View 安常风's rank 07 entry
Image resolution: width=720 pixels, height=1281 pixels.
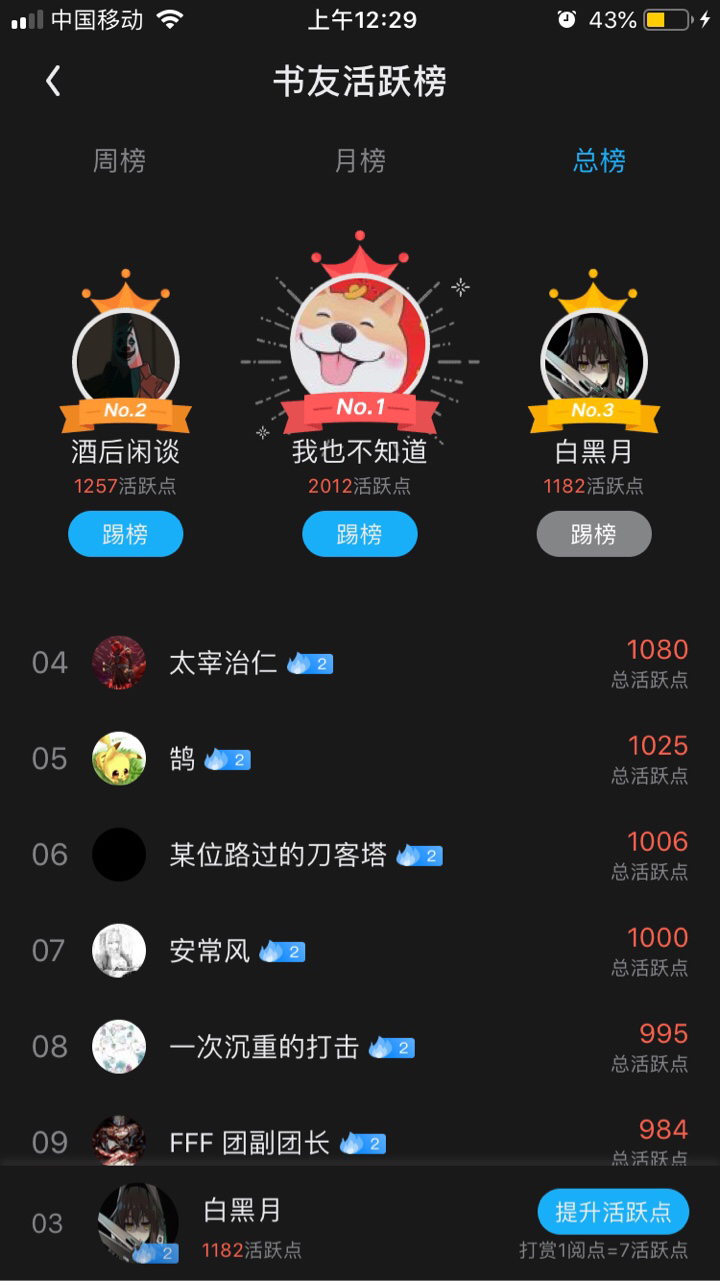click(360, 951)
